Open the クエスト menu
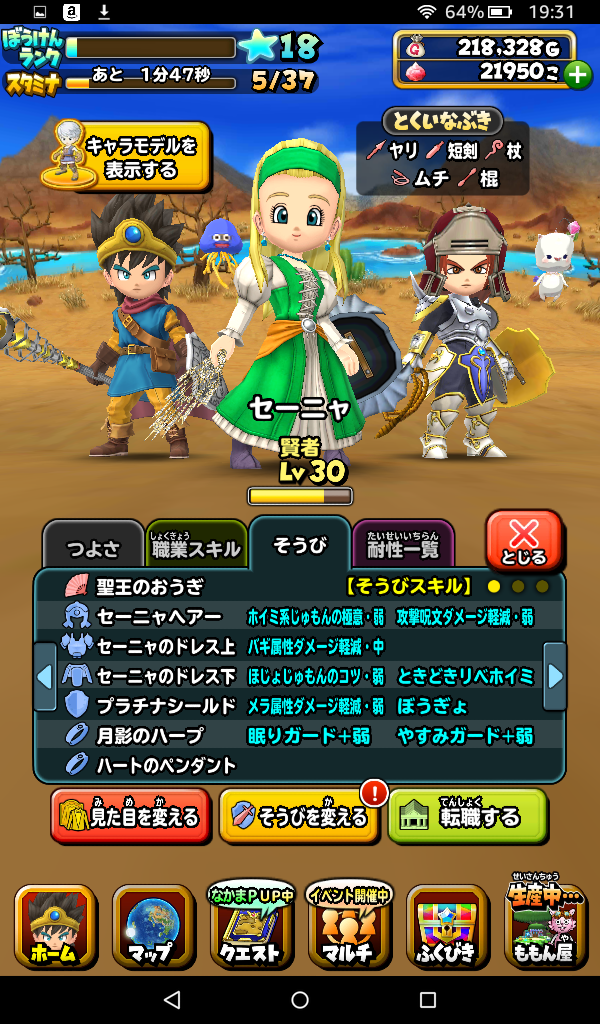 pos(251,927)
